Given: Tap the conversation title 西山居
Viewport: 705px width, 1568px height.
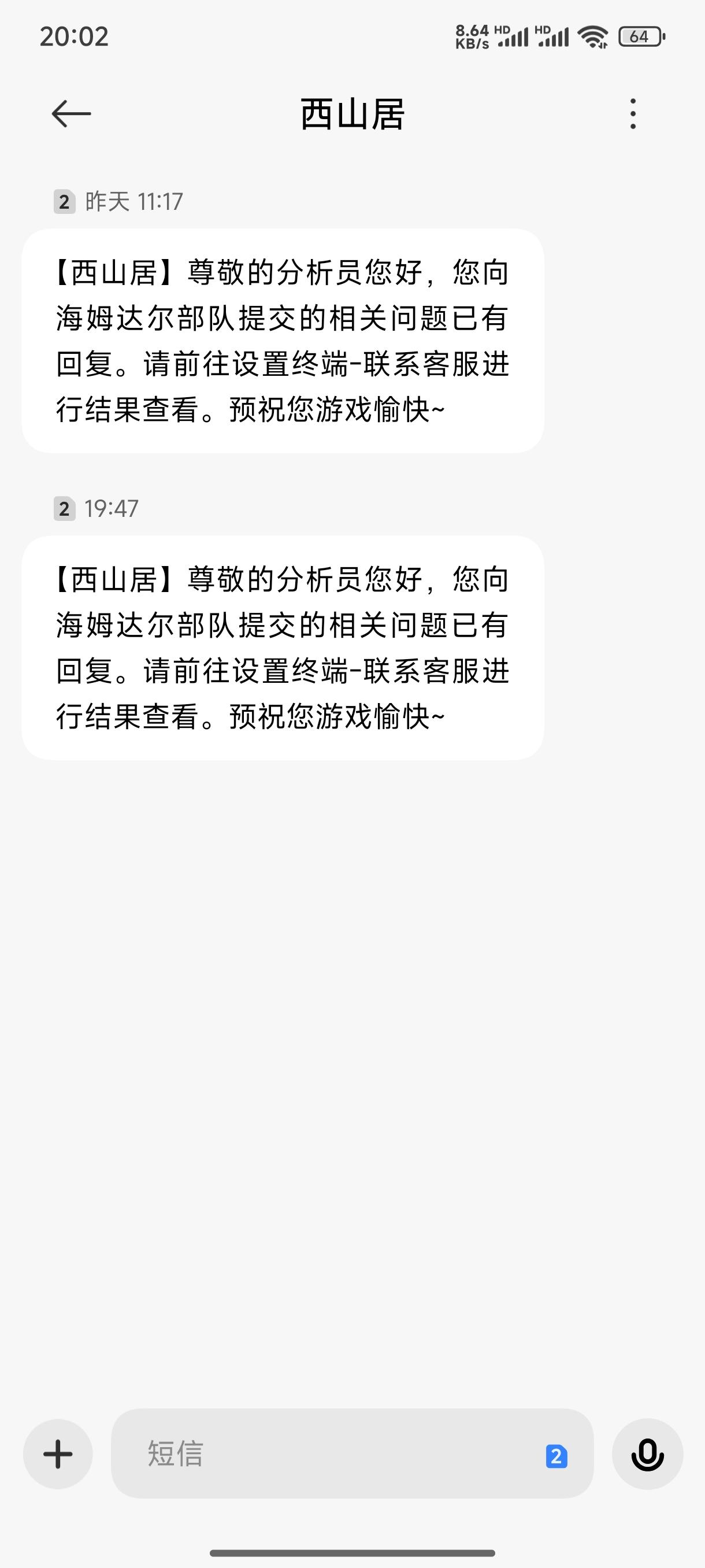Looking at the screenshot, I should [x=351, y=113].
